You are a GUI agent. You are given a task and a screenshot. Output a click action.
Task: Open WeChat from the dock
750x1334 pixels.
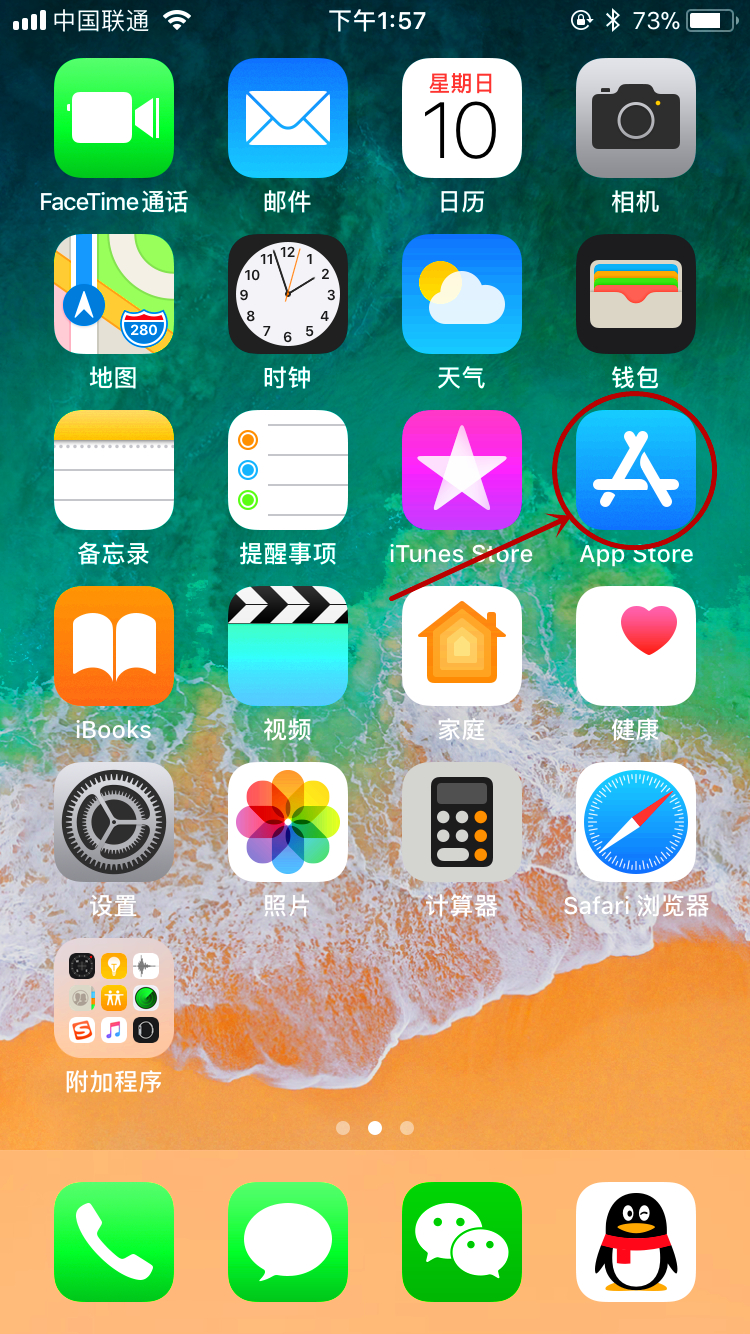(462, 1242)
